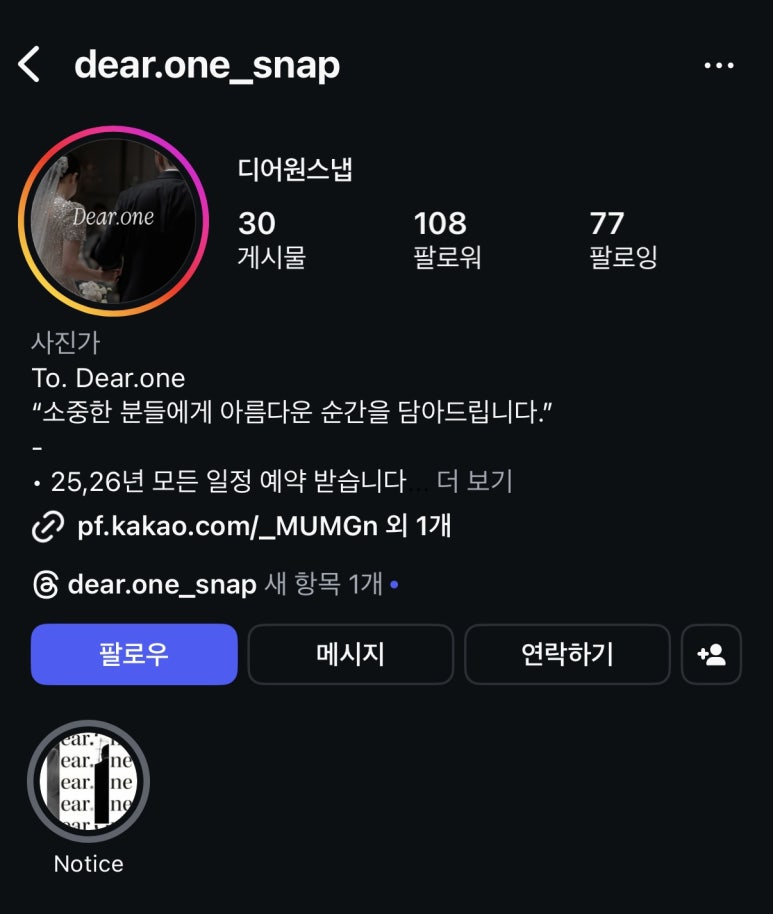Follow this account with 팔로우
The width and height of the screenshot is (773, 914).
[x=134, y=654]
